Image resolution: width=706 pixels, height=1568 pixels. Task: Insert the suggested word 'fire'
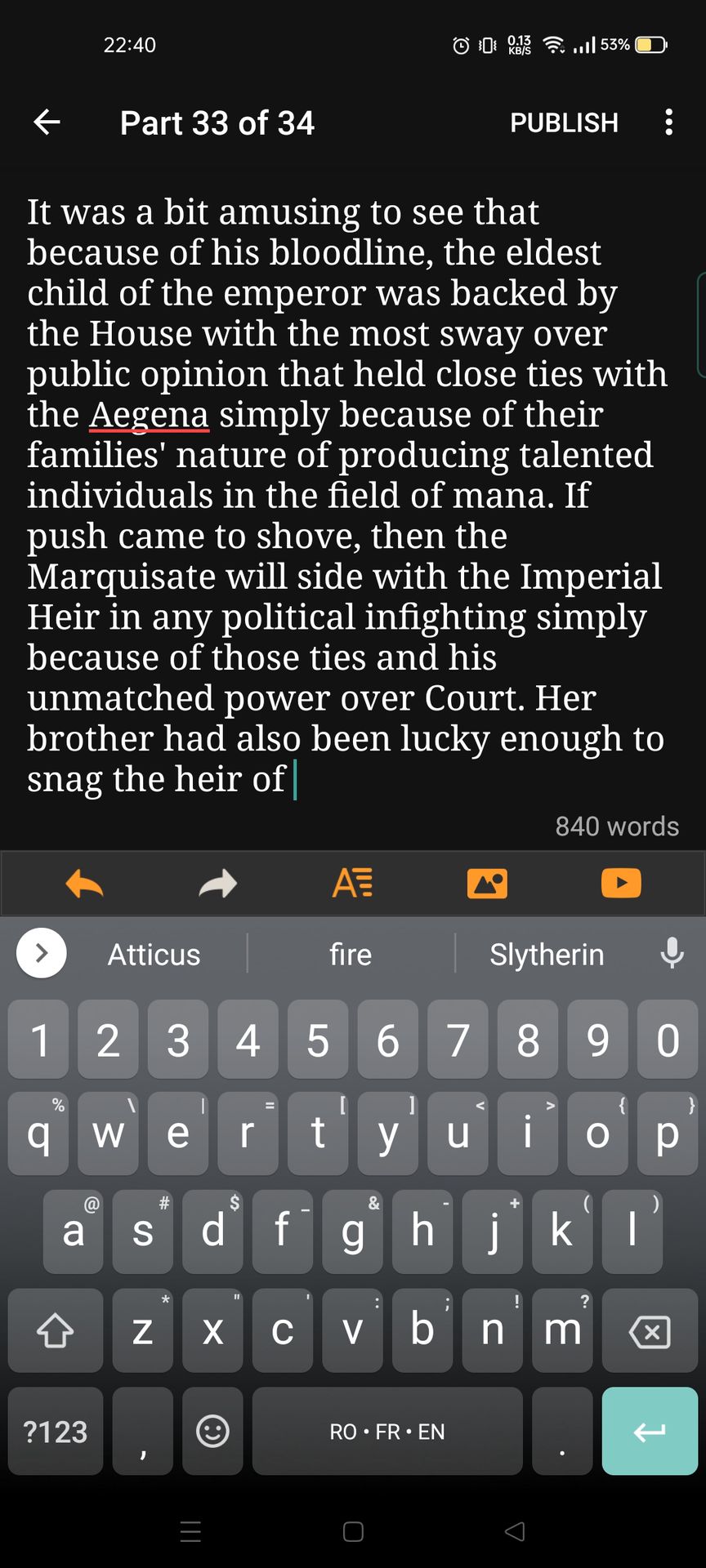[x=350, y=954]
